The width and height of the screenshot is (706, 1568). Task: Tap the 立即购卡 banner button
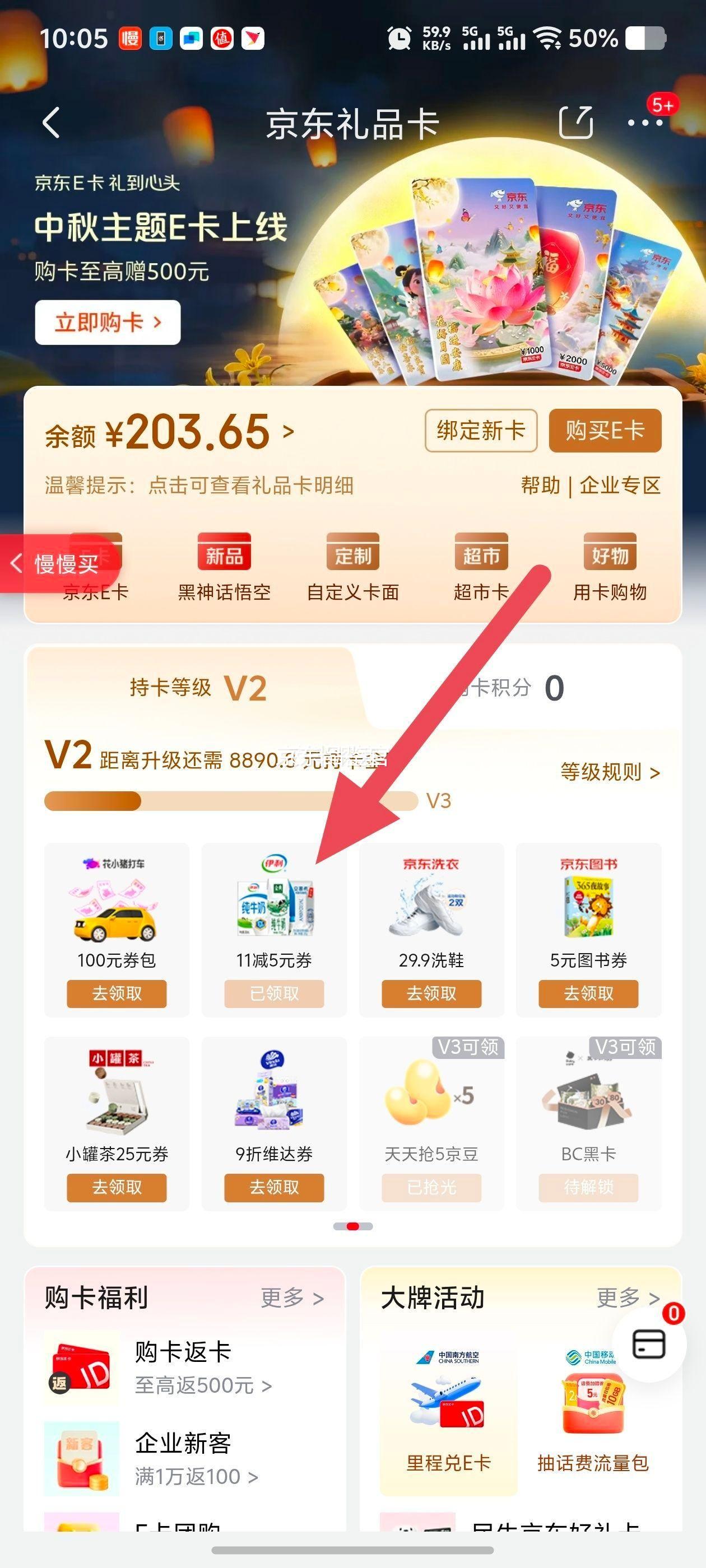(108, 322)
